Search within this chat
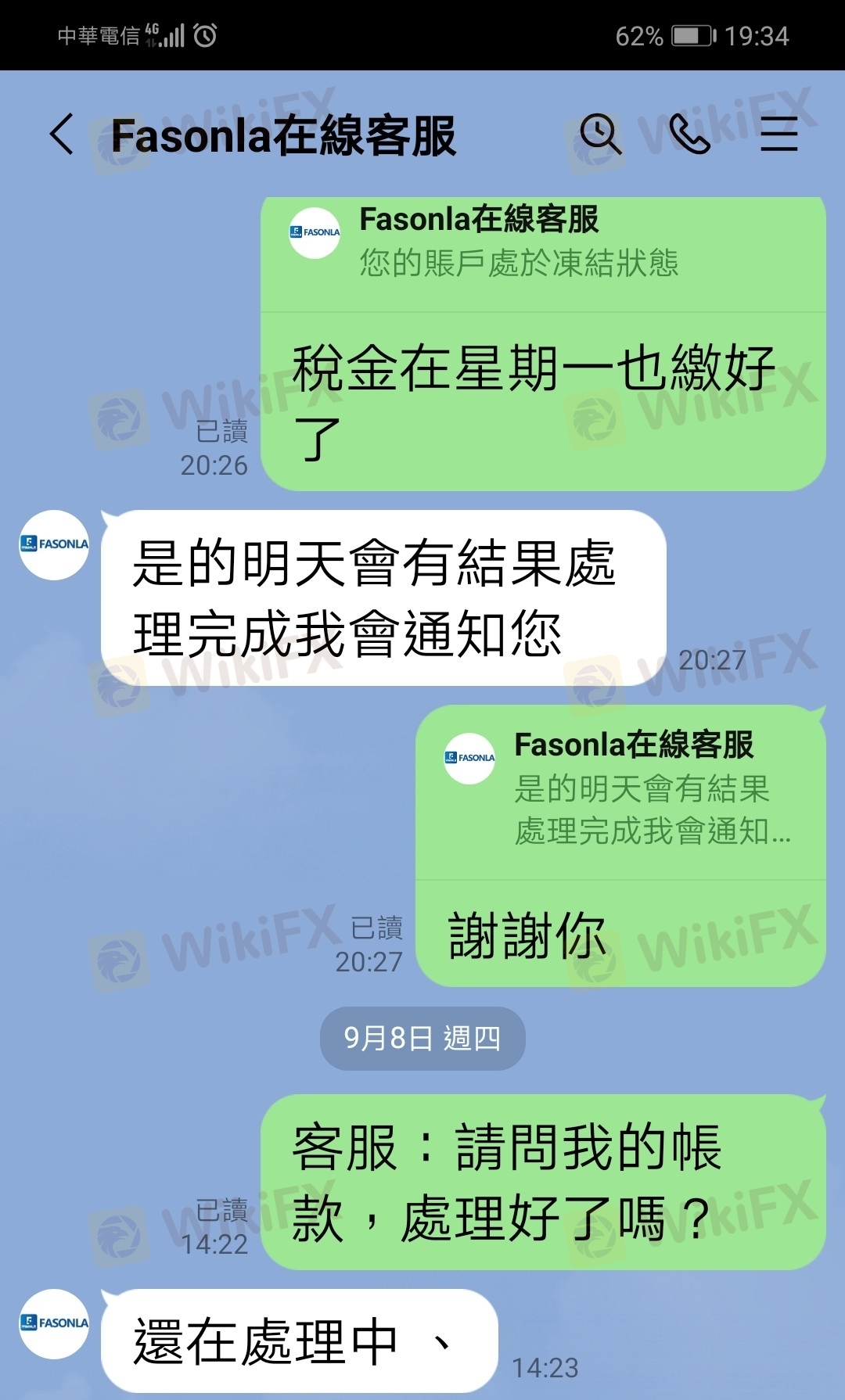Viewport: 845px width, 1400px height. (x=600, y=134)
